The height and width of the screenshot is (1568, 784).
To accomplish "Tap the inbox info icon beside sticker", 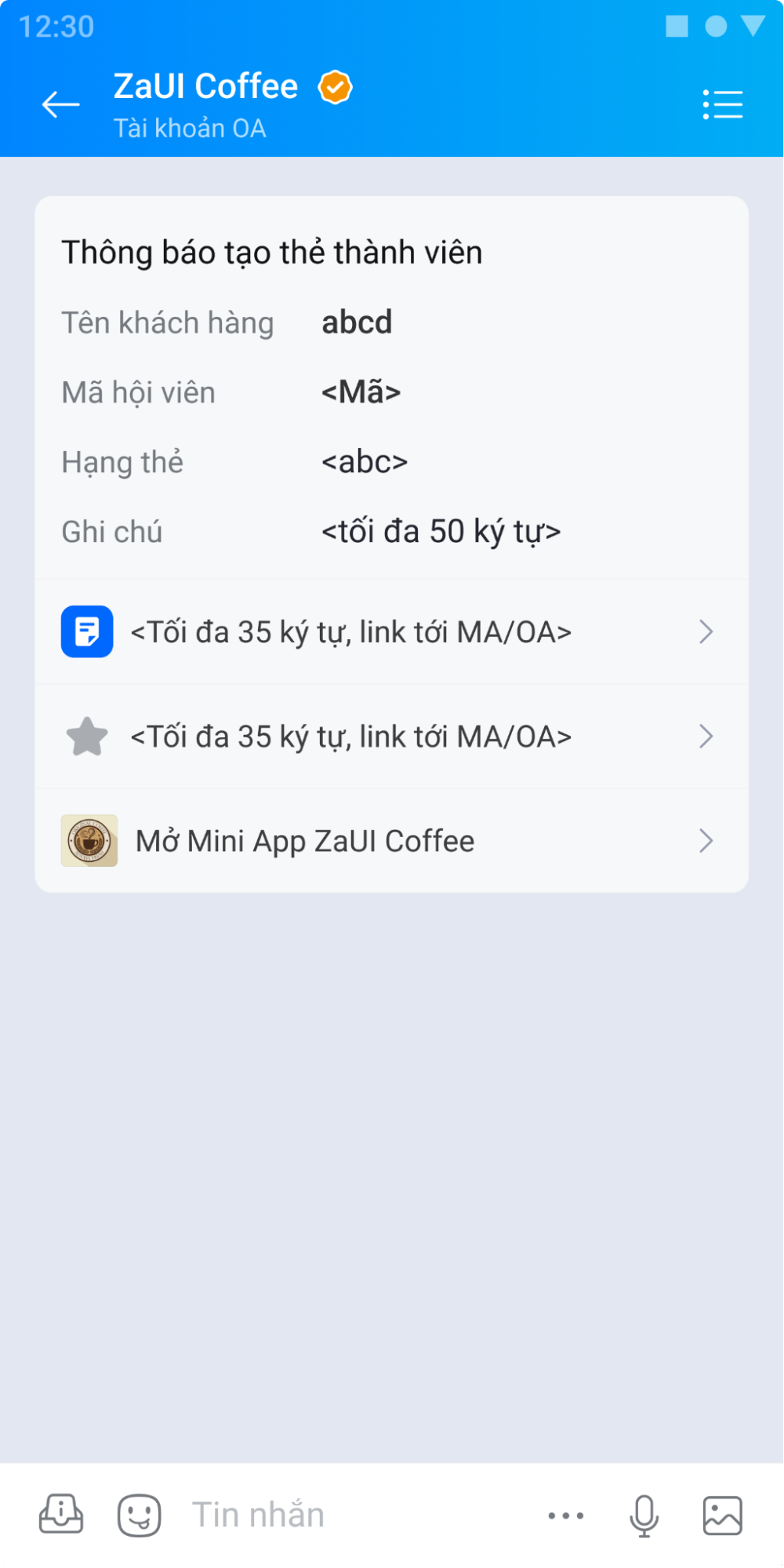I will (x=61, y=1515).
